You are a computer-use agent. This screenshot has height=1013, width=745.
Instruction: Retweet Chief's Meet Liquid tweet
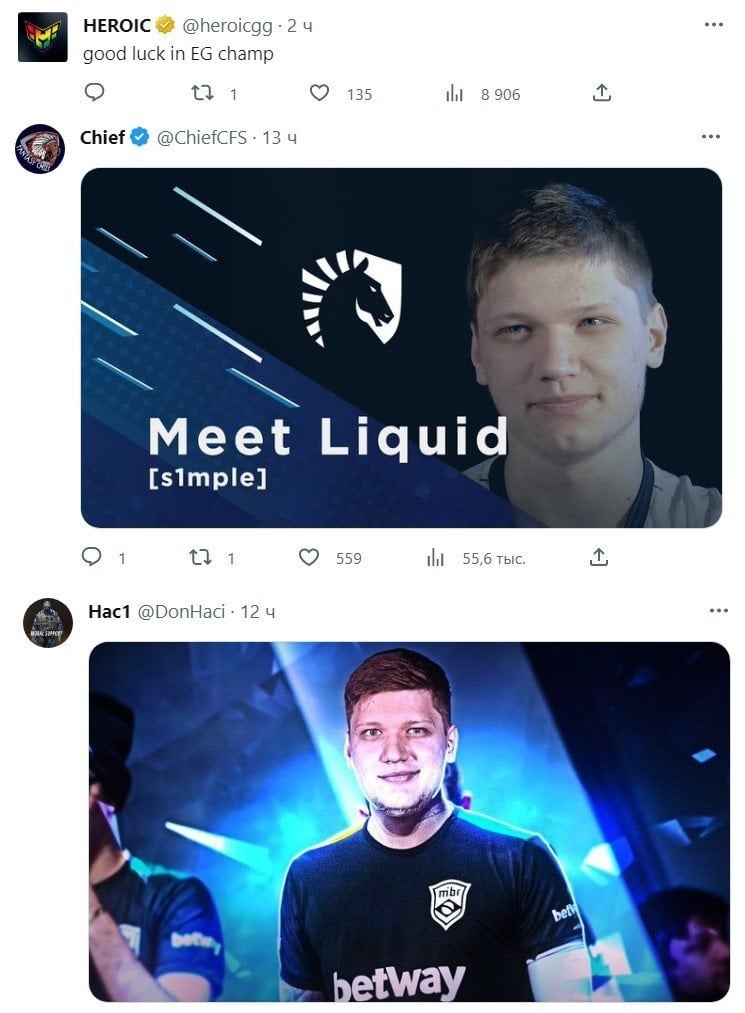point(200,557)
